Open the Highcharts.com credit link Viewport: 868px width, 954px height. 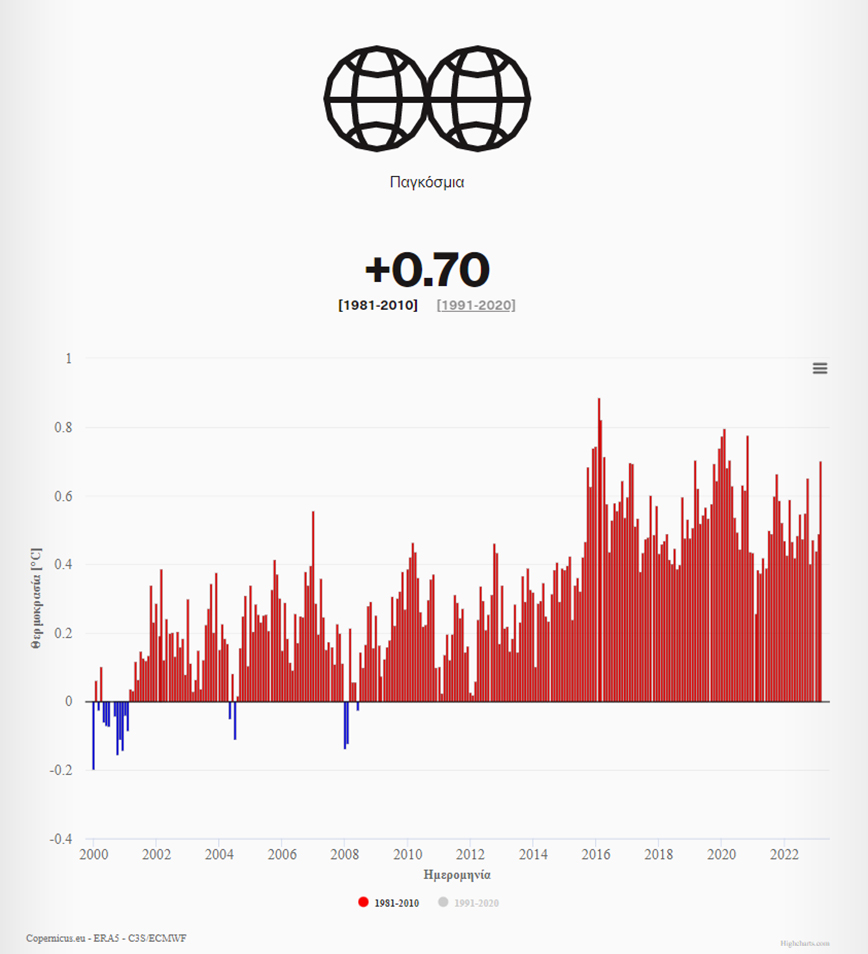coord(805,943)
